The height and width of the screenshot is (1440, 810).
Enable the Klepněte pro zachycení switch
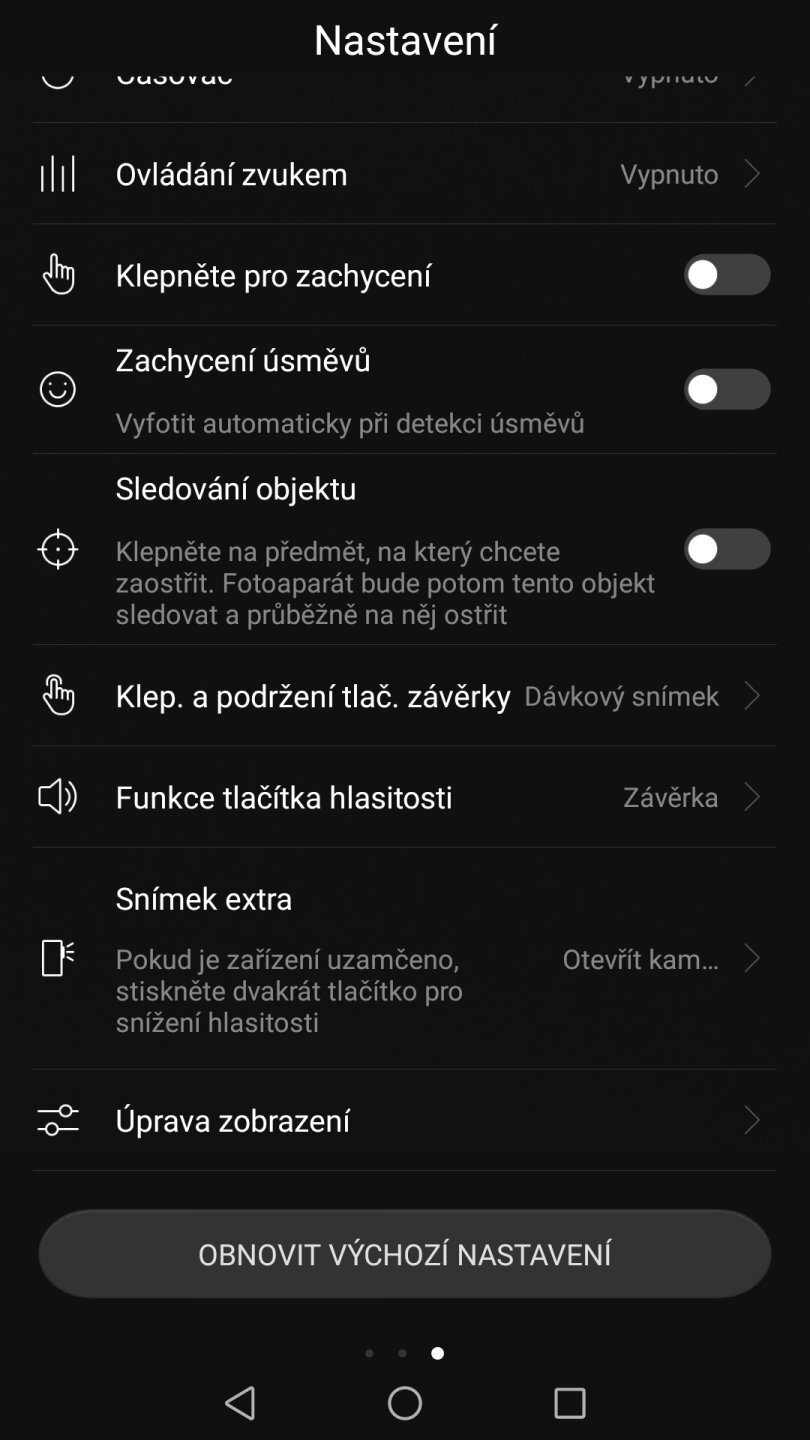click(727, 275)
